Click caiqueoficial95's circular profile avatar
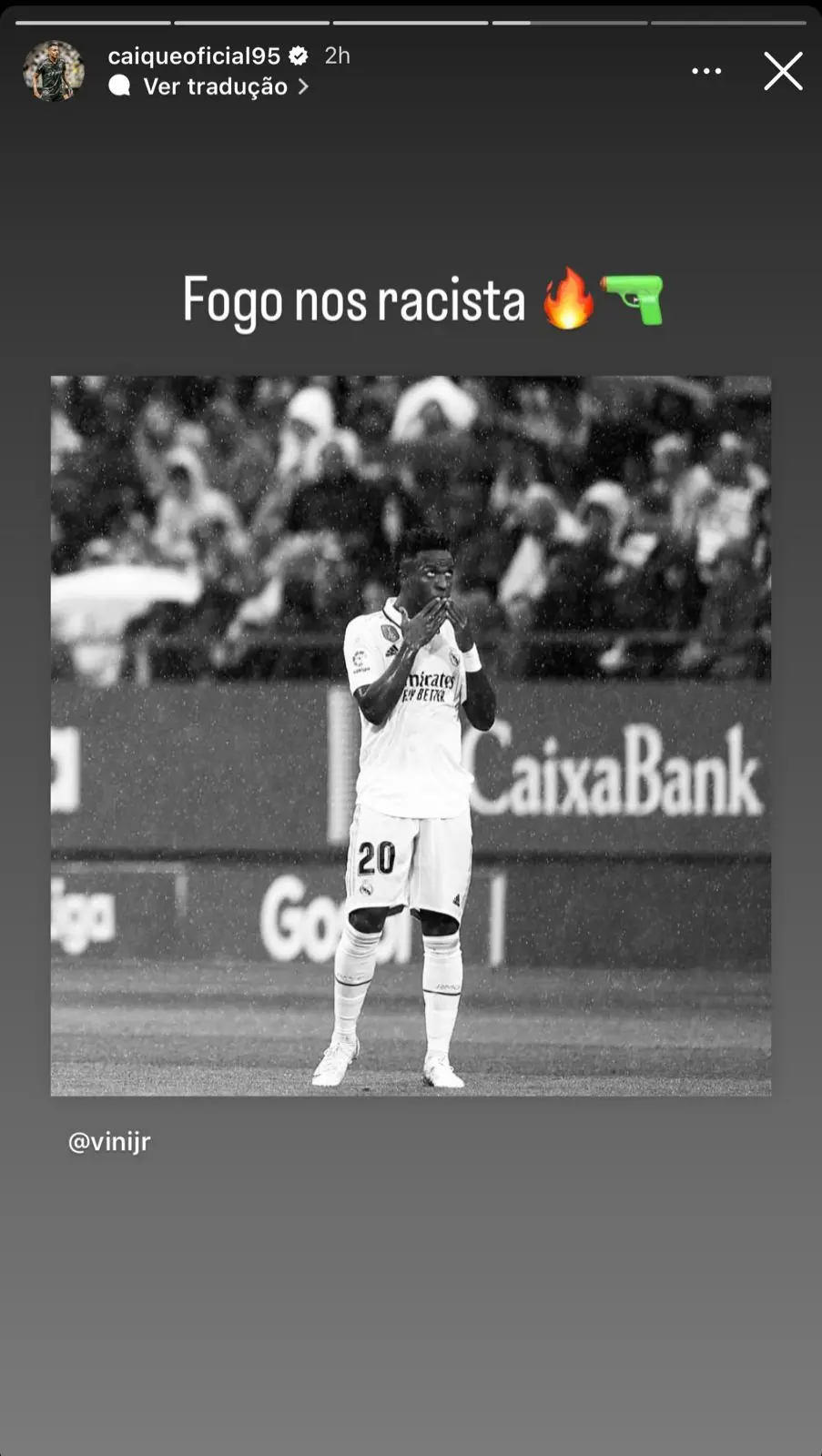Image resolution: width=822 pixels, height=1456 pixels. (x=54, y=71)
